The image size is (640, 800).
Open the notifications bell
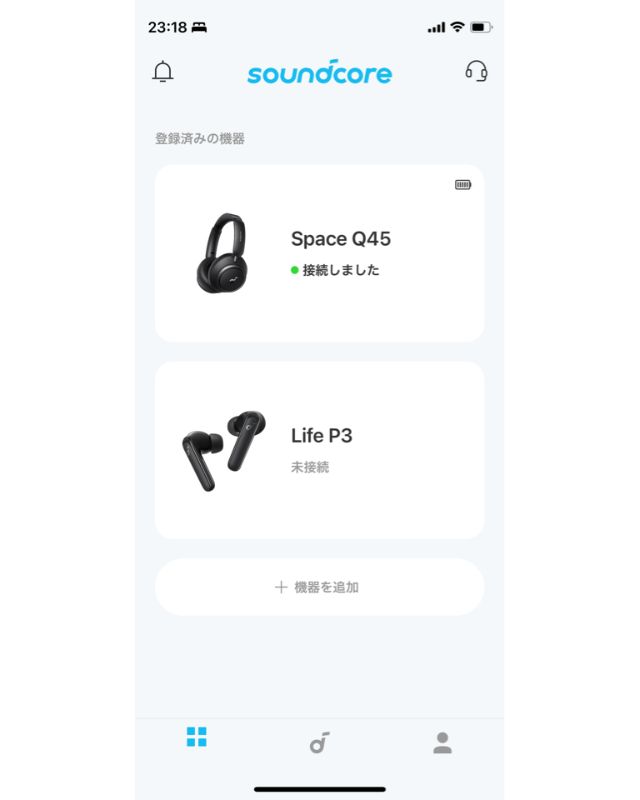coord(163,72)
